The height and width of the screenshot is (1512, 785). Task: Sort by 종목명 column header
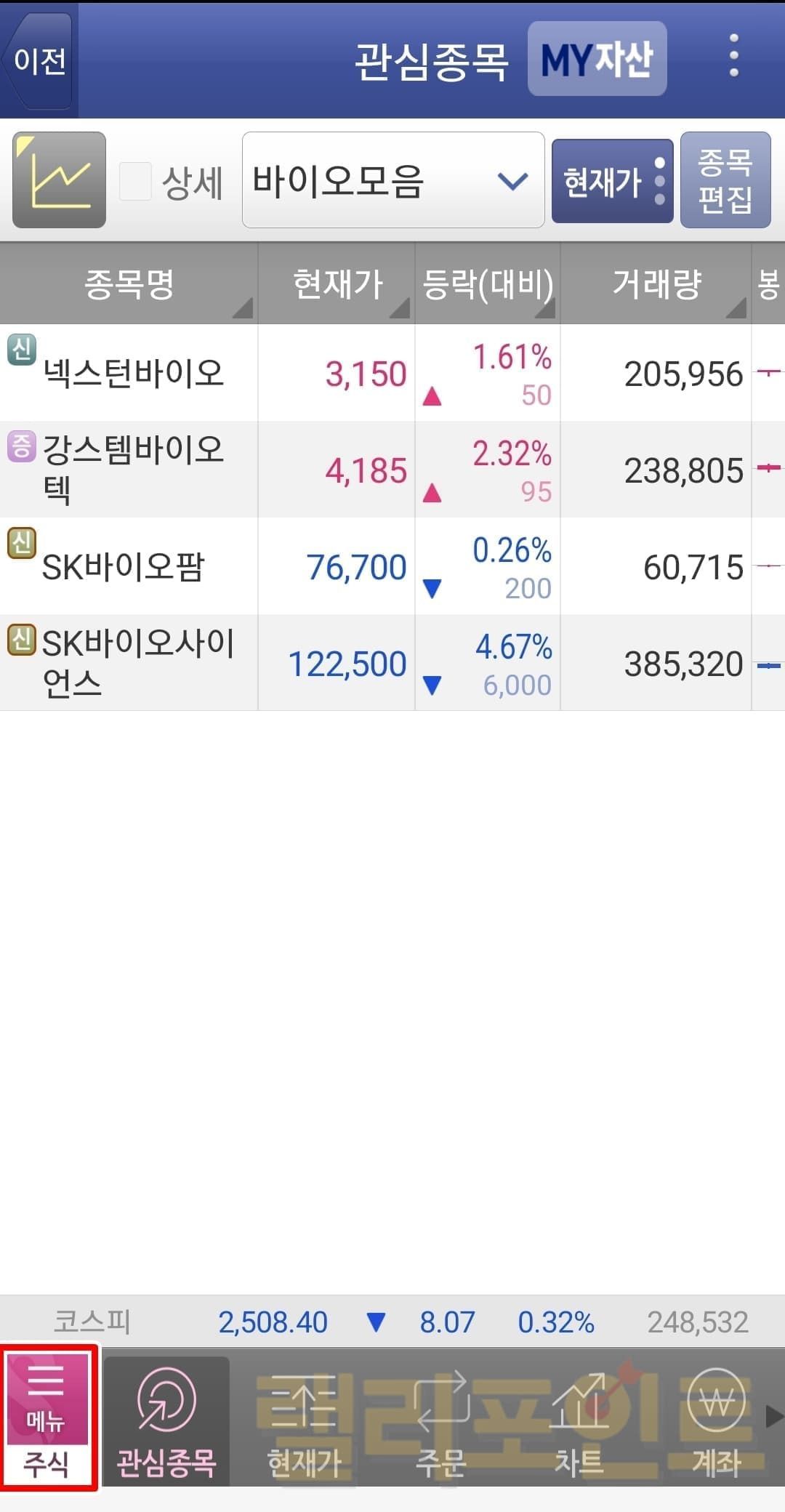pos(129,283)
